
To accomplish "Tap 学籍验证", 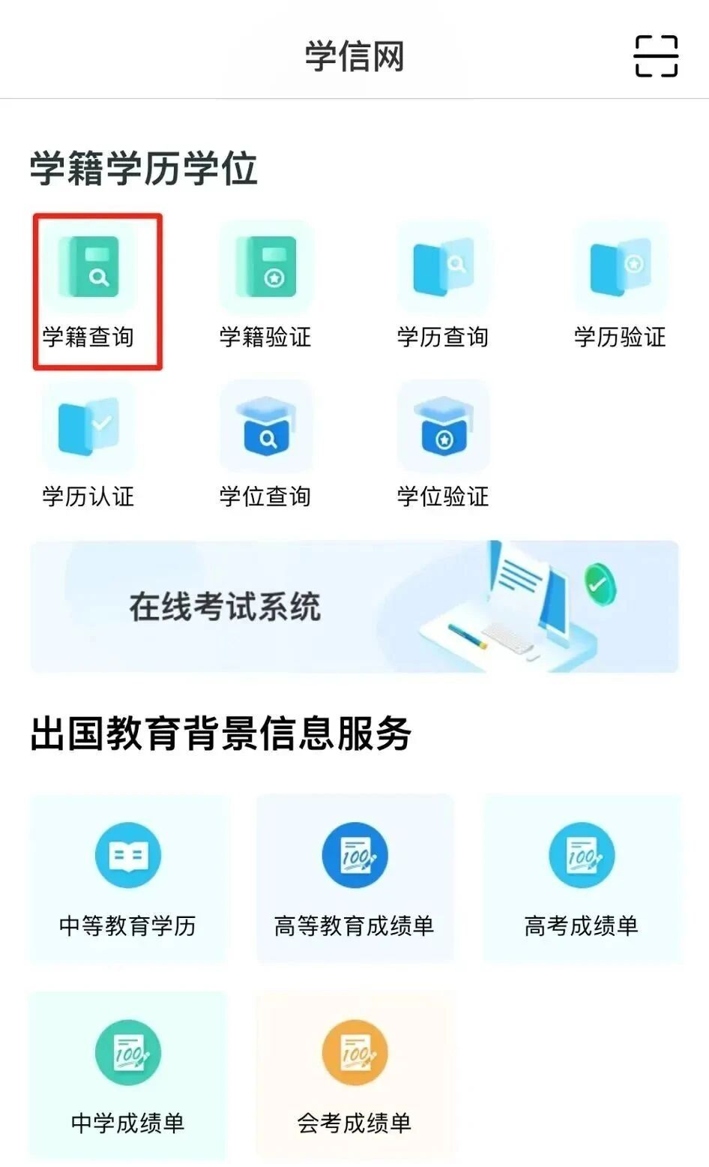I will pyautogui.click(x=265, y=285).
